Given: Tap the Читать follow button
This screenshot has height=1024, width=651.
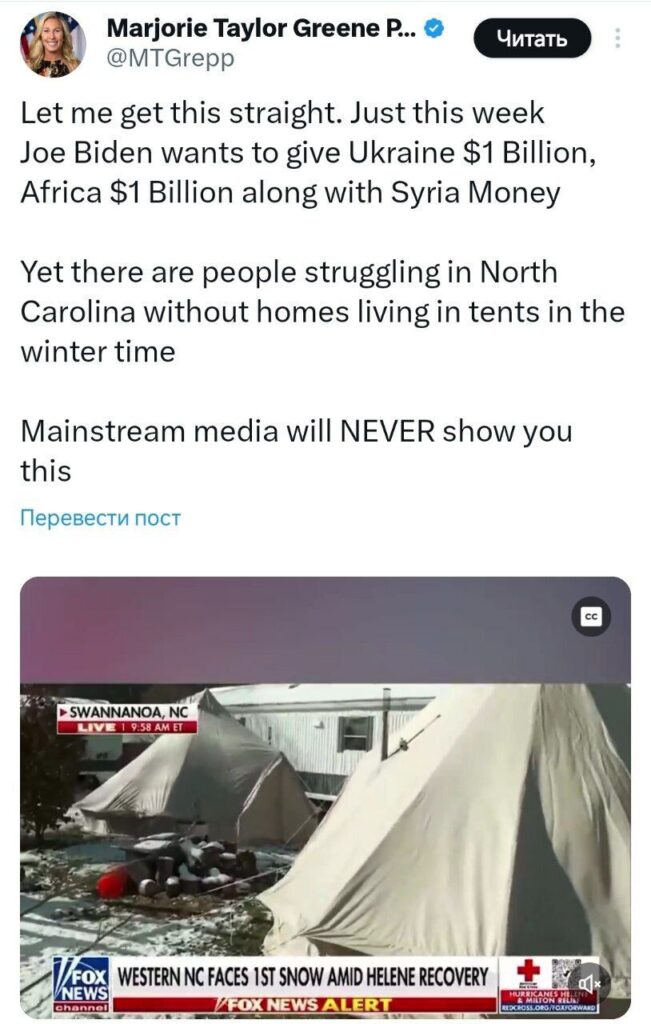Looking at the screenshot, I should [531, 39].
